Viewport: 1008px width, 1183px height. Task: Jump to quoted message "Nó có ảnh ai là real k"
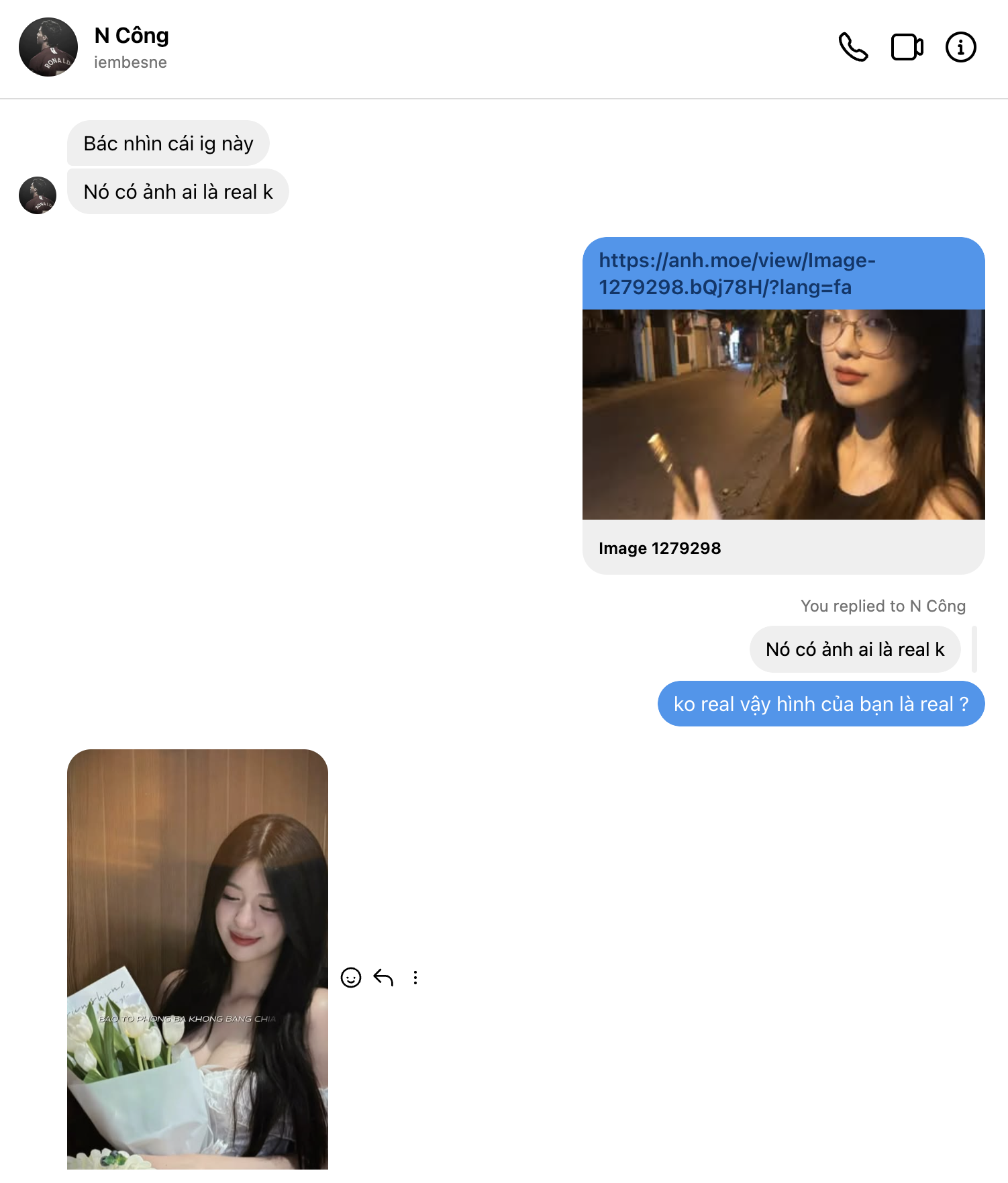point(854,649)
